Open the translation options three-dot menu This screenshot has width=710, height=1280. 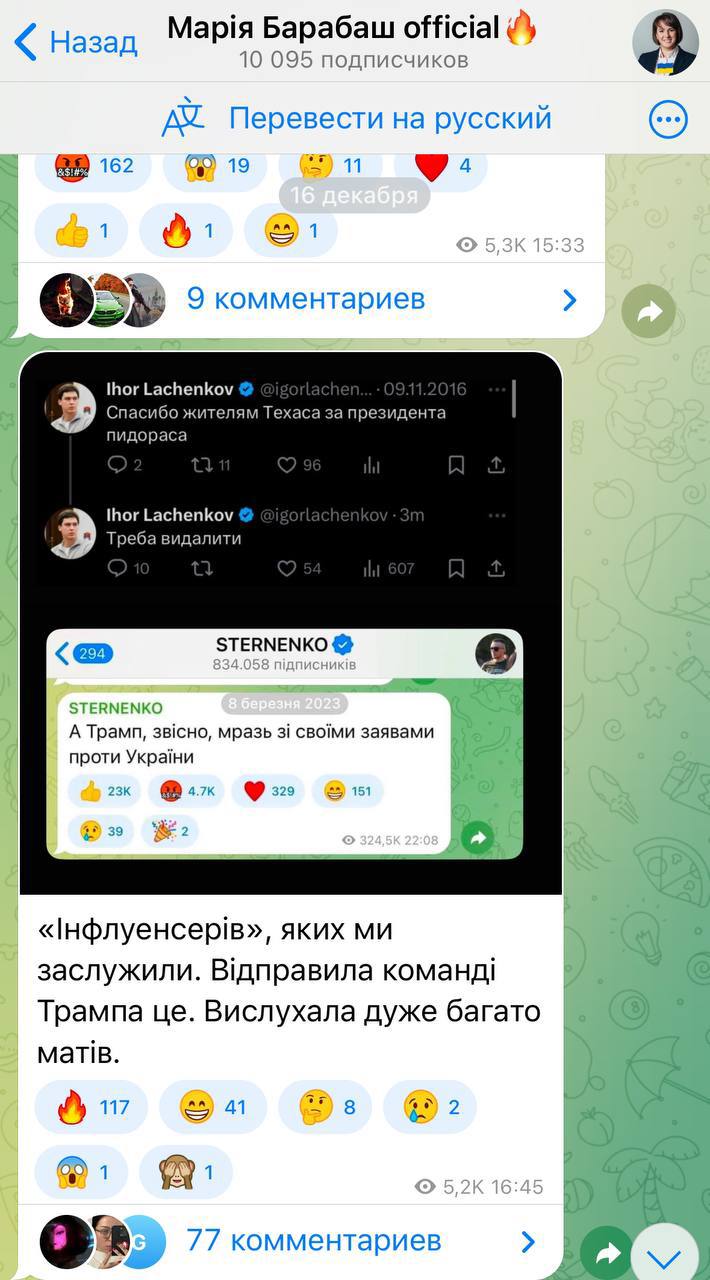click(668, 120)
